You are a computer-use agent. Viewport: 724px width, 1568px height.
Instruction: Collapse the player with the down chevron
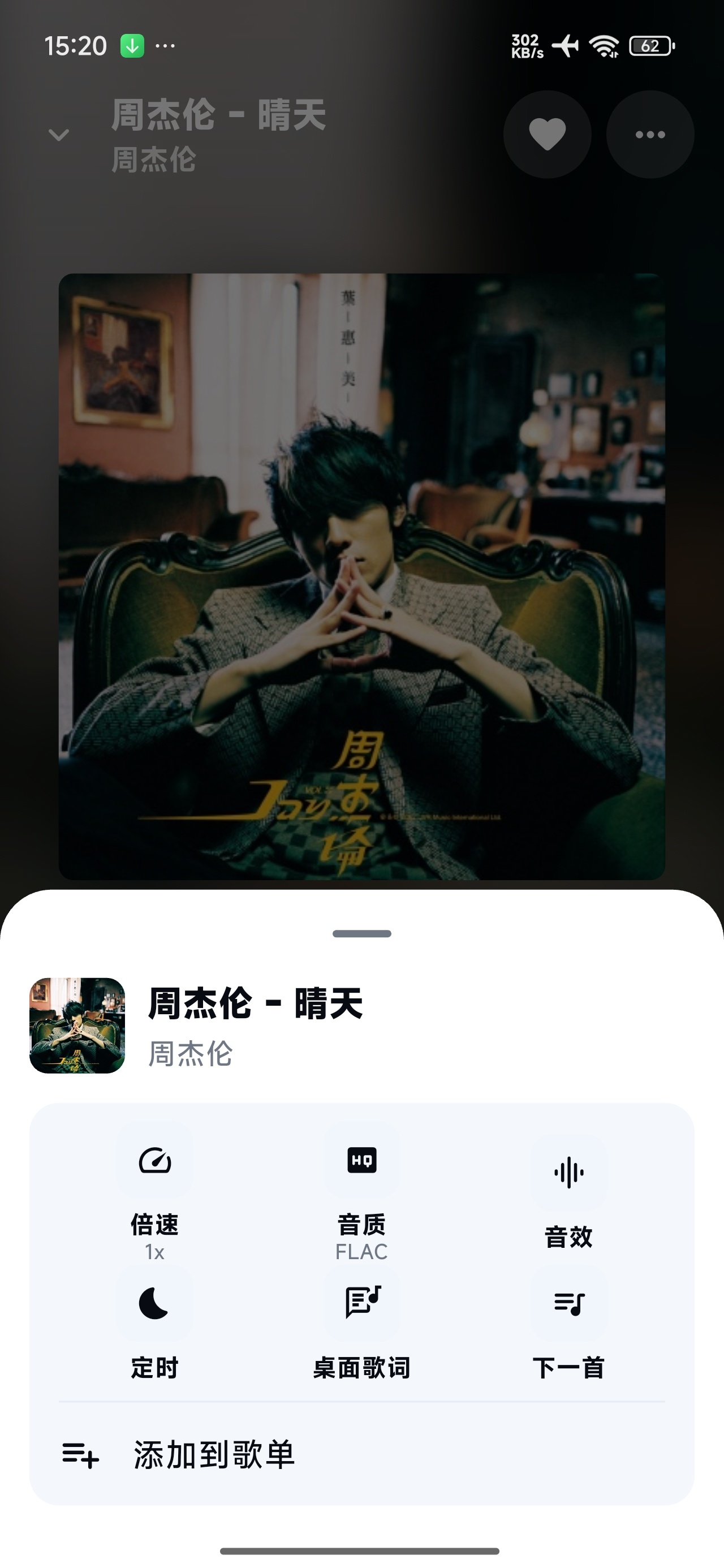click(58, 135)
